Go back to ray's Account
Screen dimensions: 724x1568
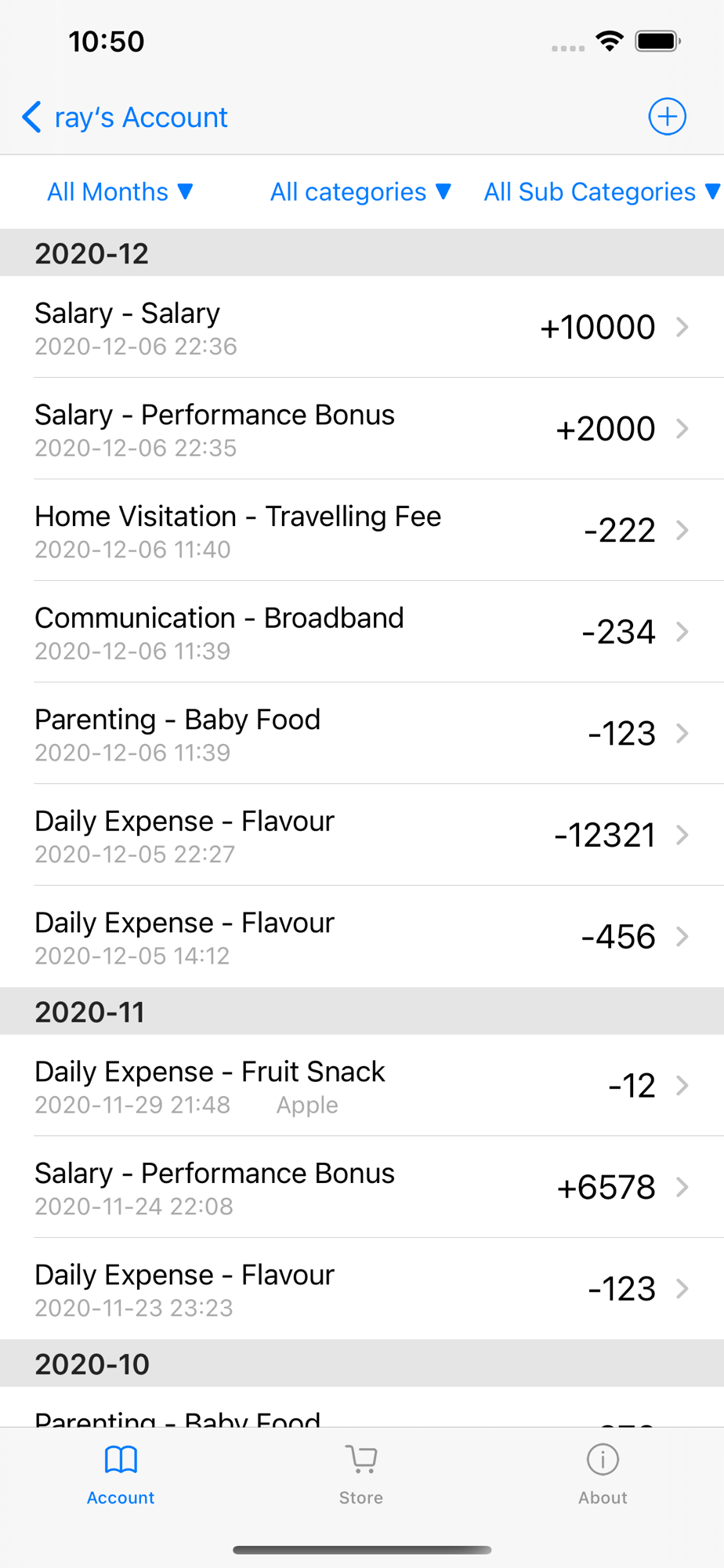tap(125, 118)
